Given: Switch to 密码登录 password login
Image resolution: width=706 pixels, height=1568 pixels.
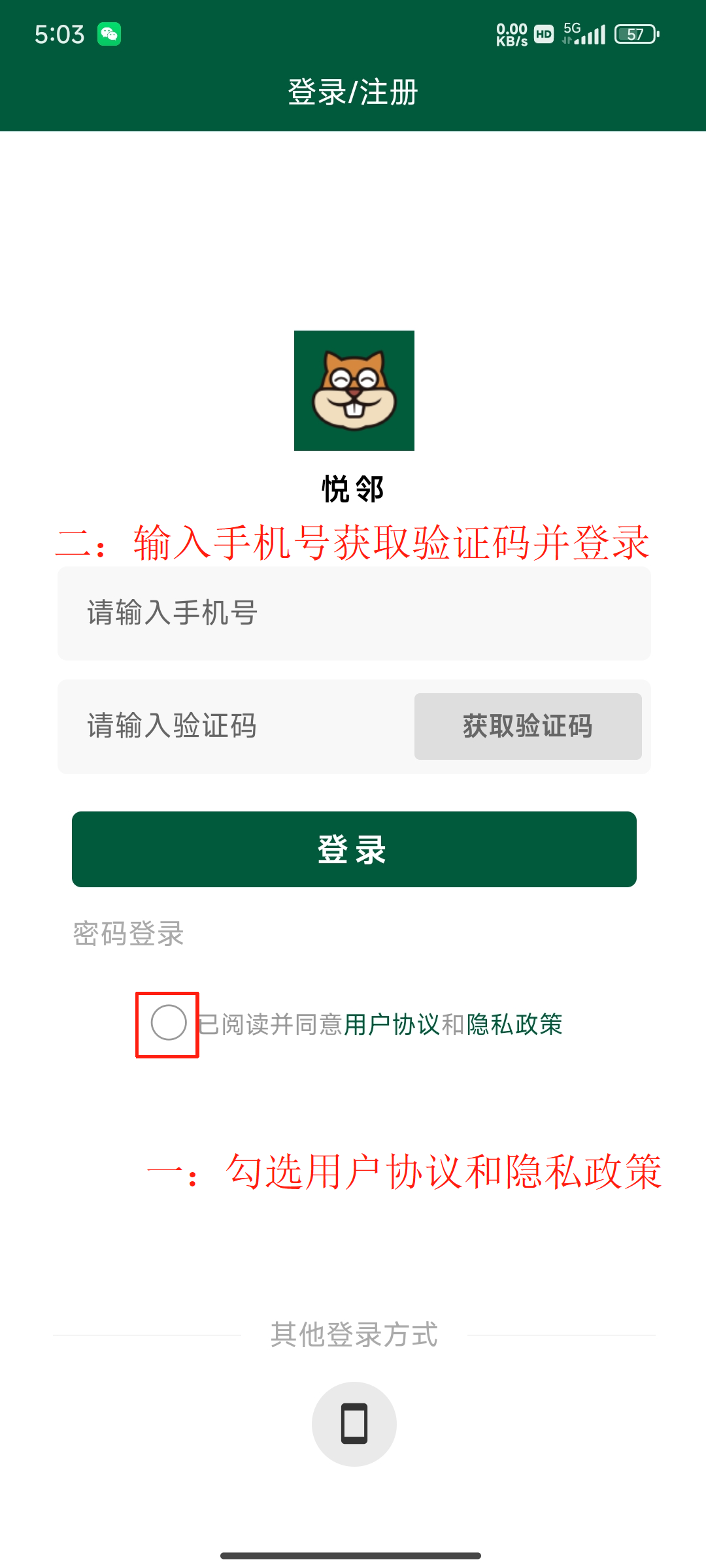Looking at the screenshot, I should 128,934.
